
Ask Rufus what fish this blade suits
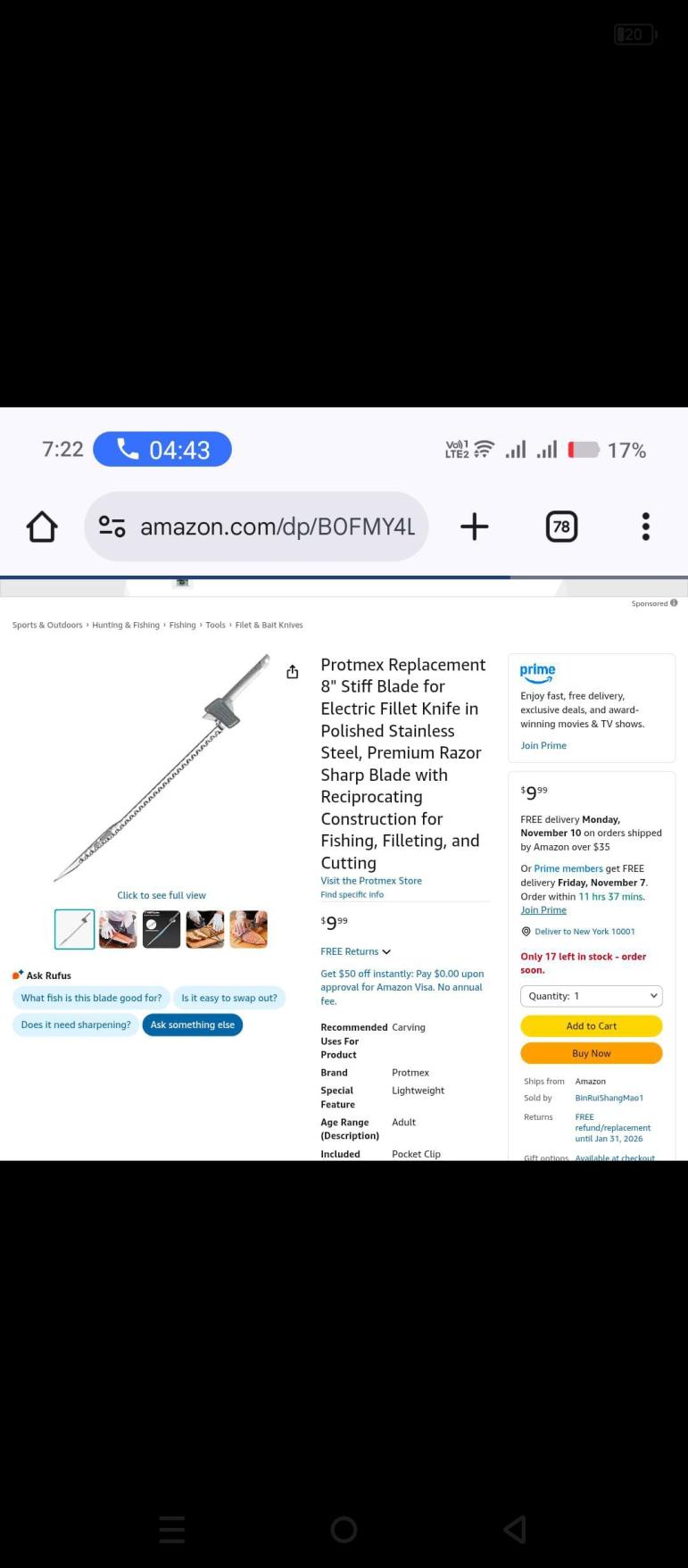tap(91, 998)
